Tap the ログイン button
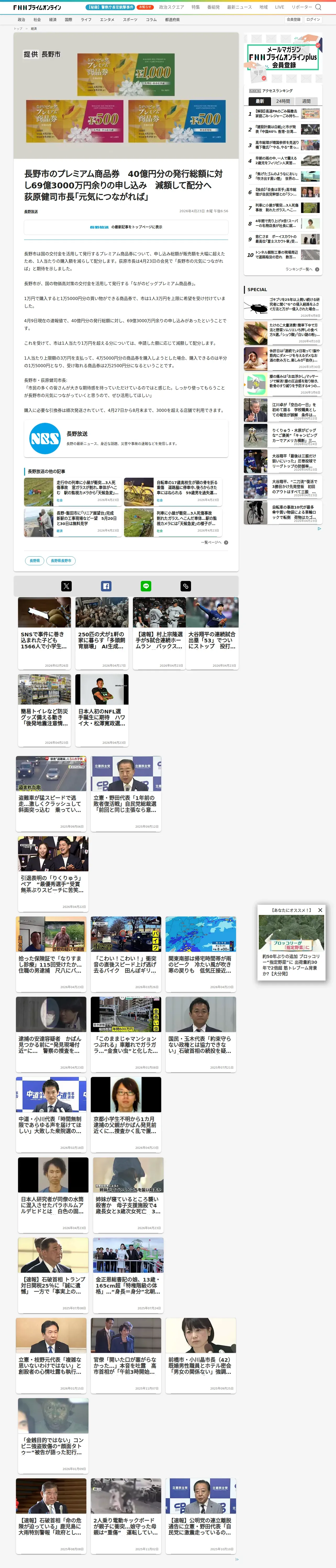The height and width of the screenshot is (1568, 336). pos(313,20)
